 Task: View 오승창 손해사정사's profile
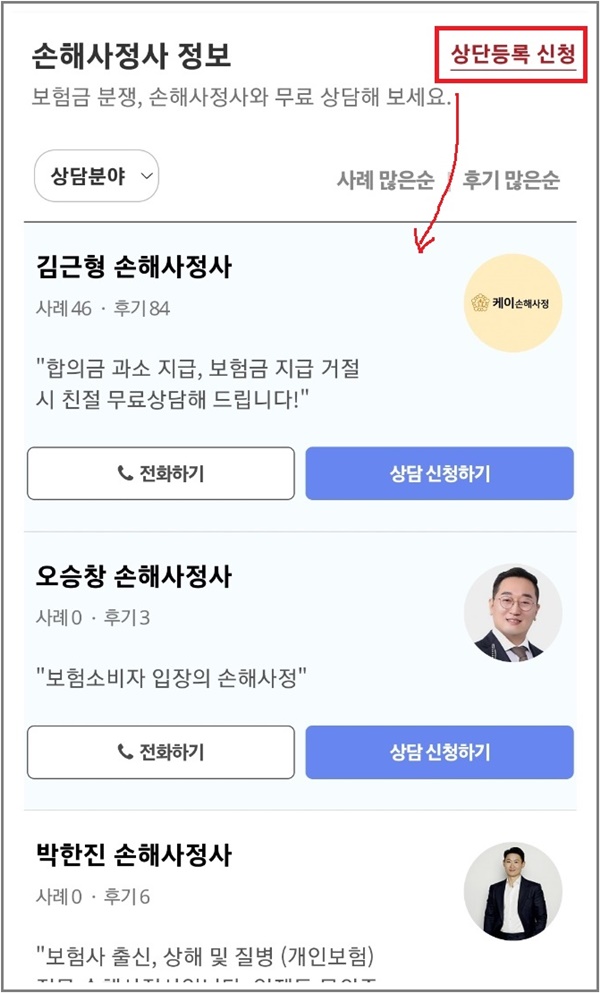[x=134, y=577]
